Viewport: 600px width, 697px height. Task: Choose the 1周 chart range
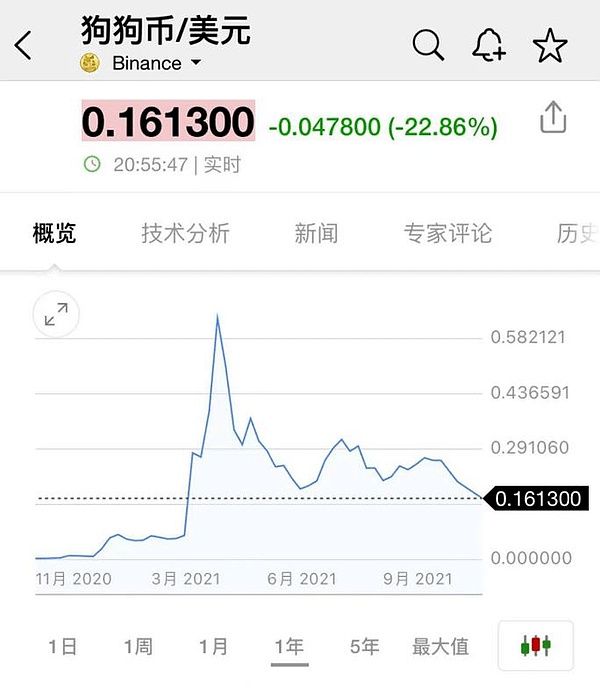(x=138, y=646)
